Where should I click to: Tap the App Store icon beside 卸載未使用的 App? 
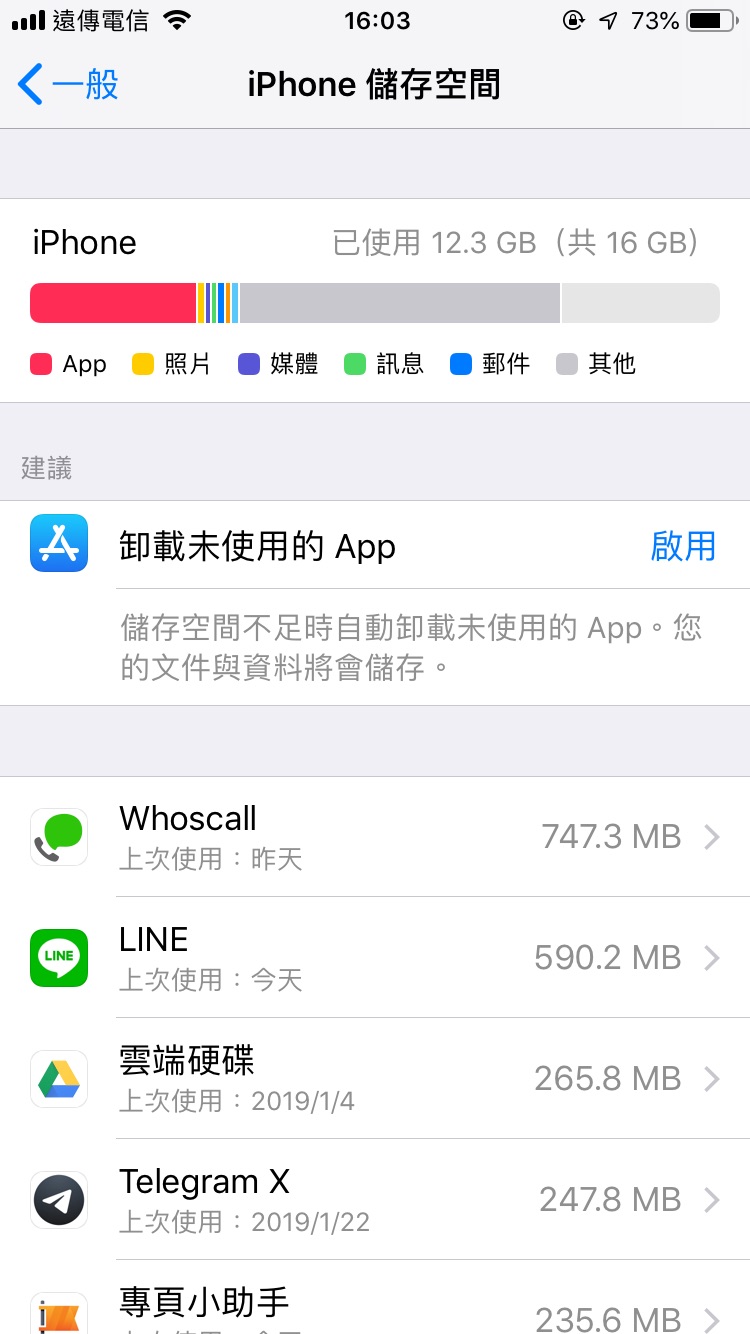point(58,545)
